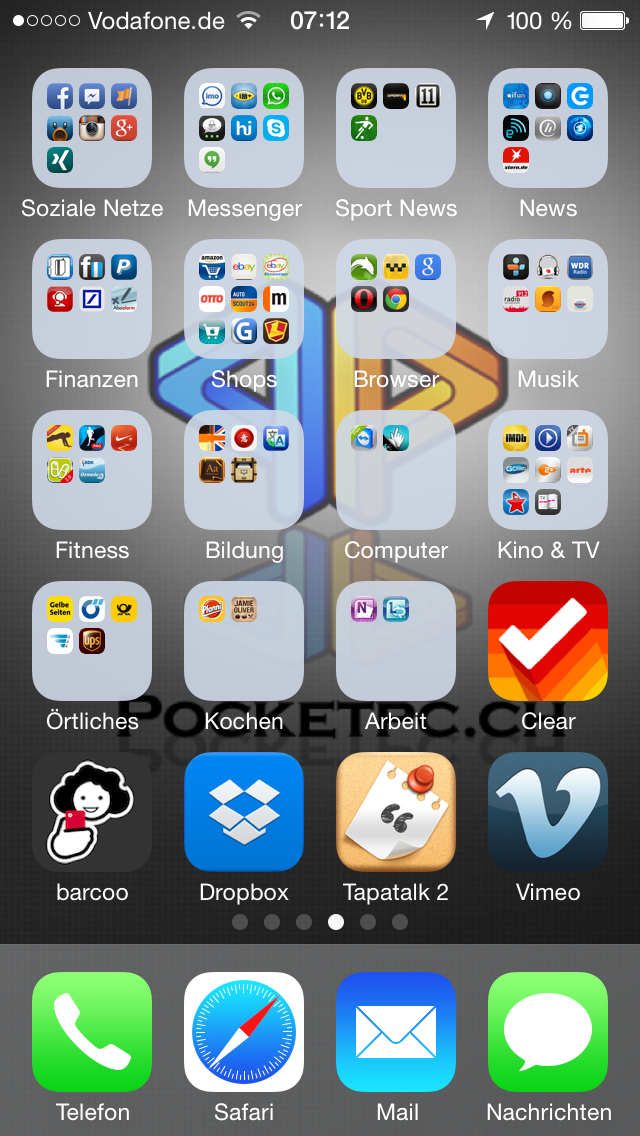Viewport: 640px width, 1136px height.
Task: Open the Vimeo app
Action: click(548, 812)
